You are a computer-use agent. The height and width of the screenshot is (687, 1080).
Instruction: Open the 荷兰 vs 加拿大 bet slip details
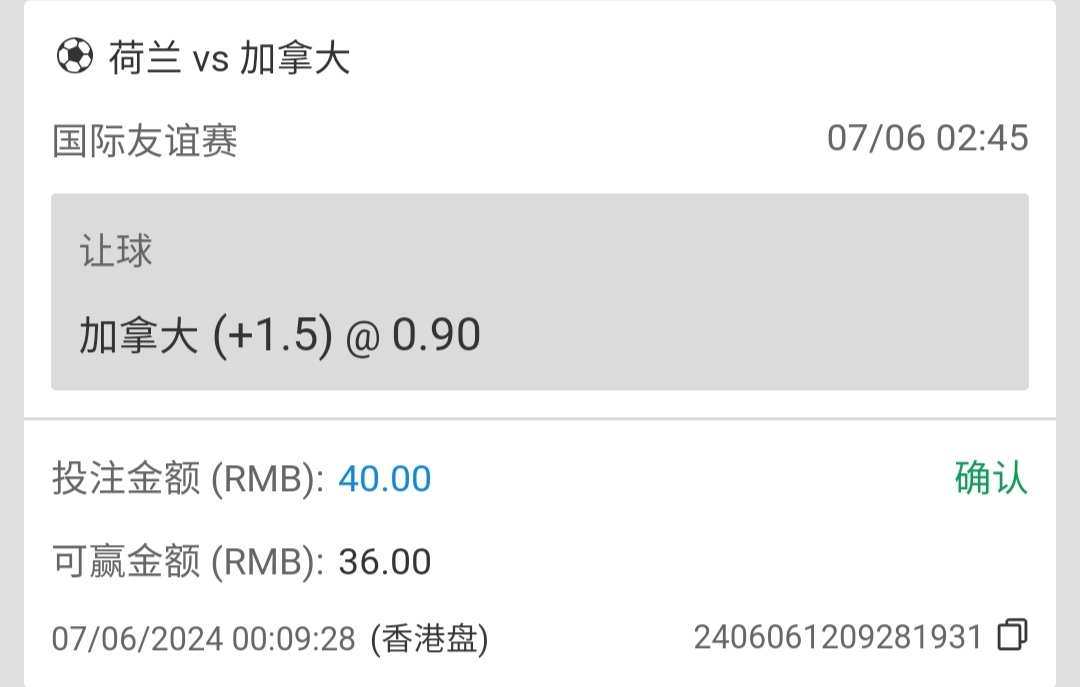pos(229,59)
